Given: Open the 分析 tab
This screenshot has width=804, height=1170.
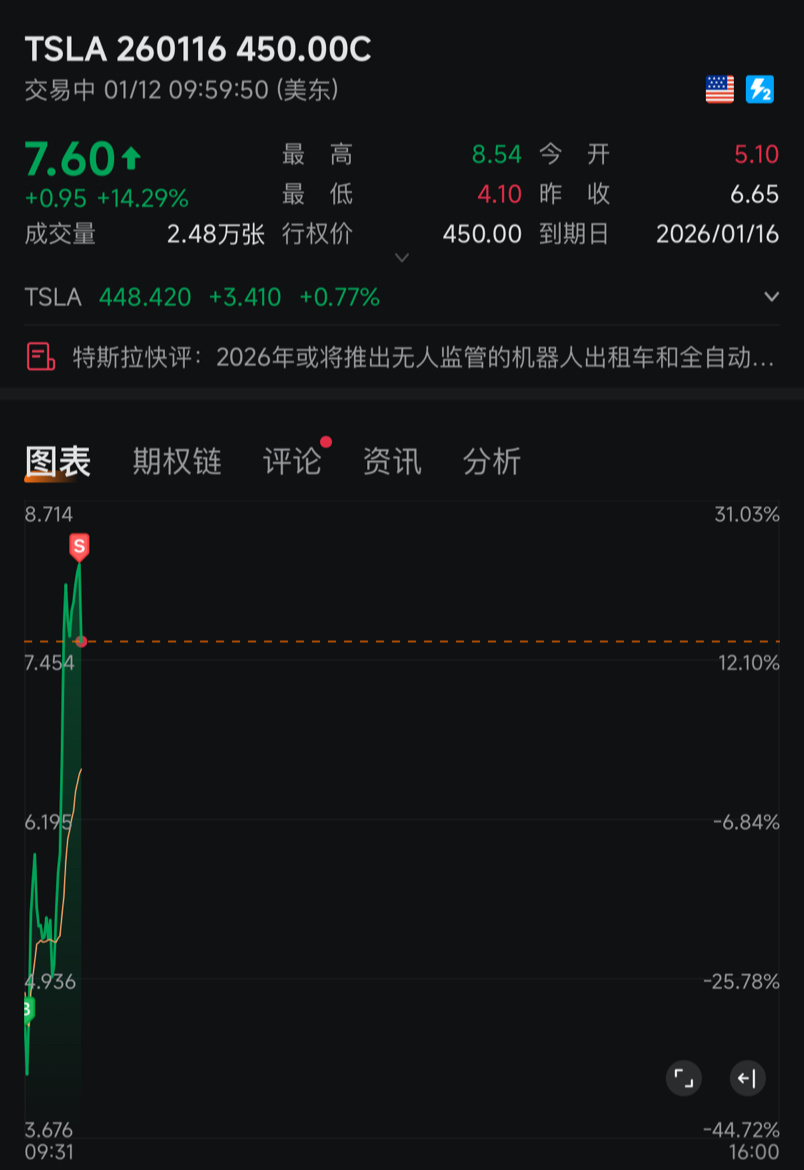Looking at the screenshot, I should (x=492, y=461).
